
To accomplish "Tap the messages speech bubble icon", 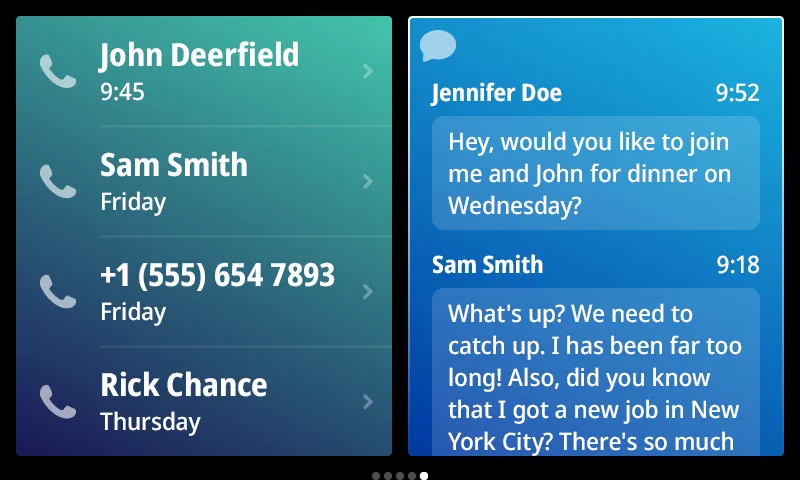I will point(438,45).
